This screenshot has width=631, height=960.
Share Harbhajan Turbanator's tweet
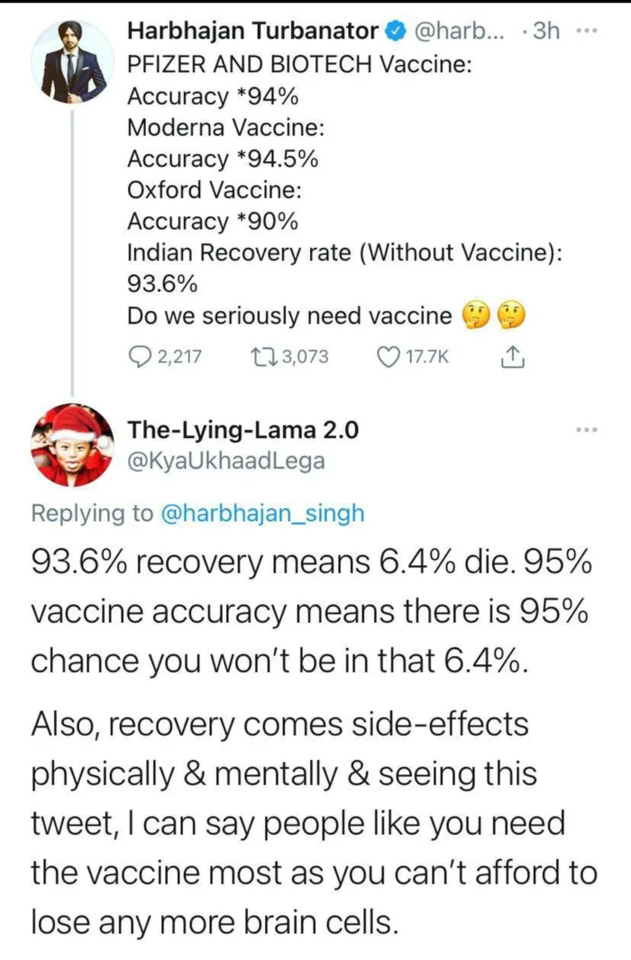[511, 356]
